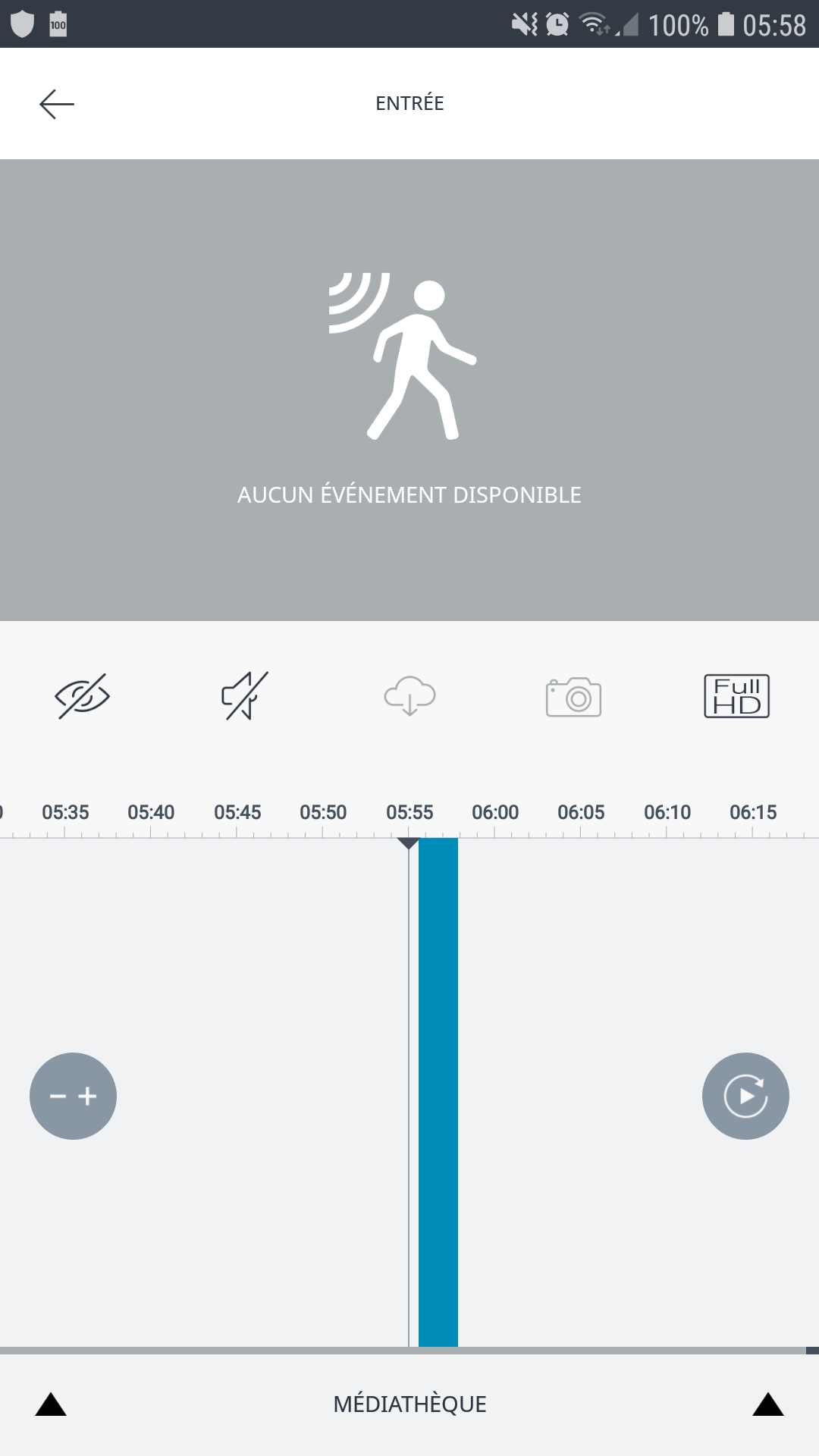The image size is (819, 1456).
Task: Select the blue event block on the timeline
Action: (438, 1092)
